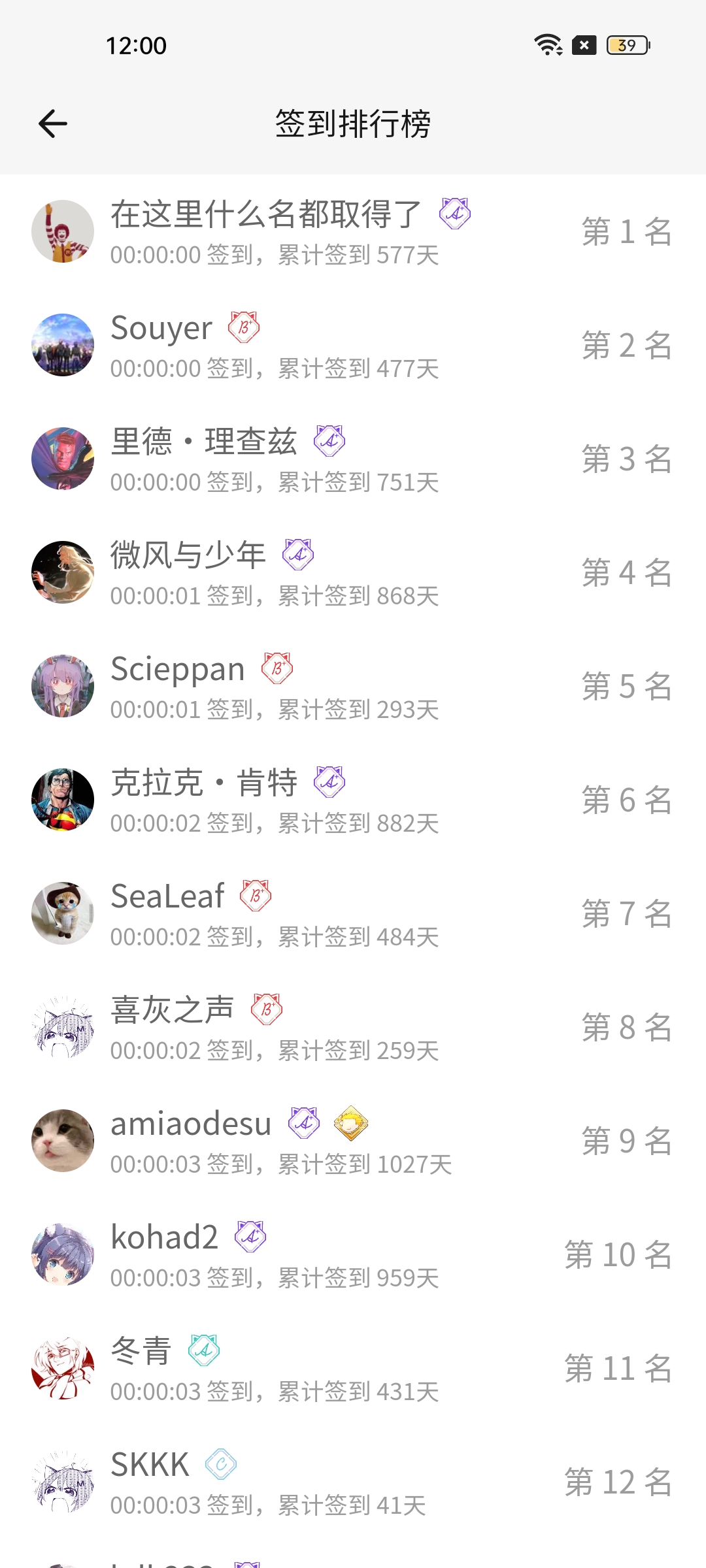Open 微风与少年's profile picture
Image resolution: width=706 pixels, height=1568 pixels.
63,571
